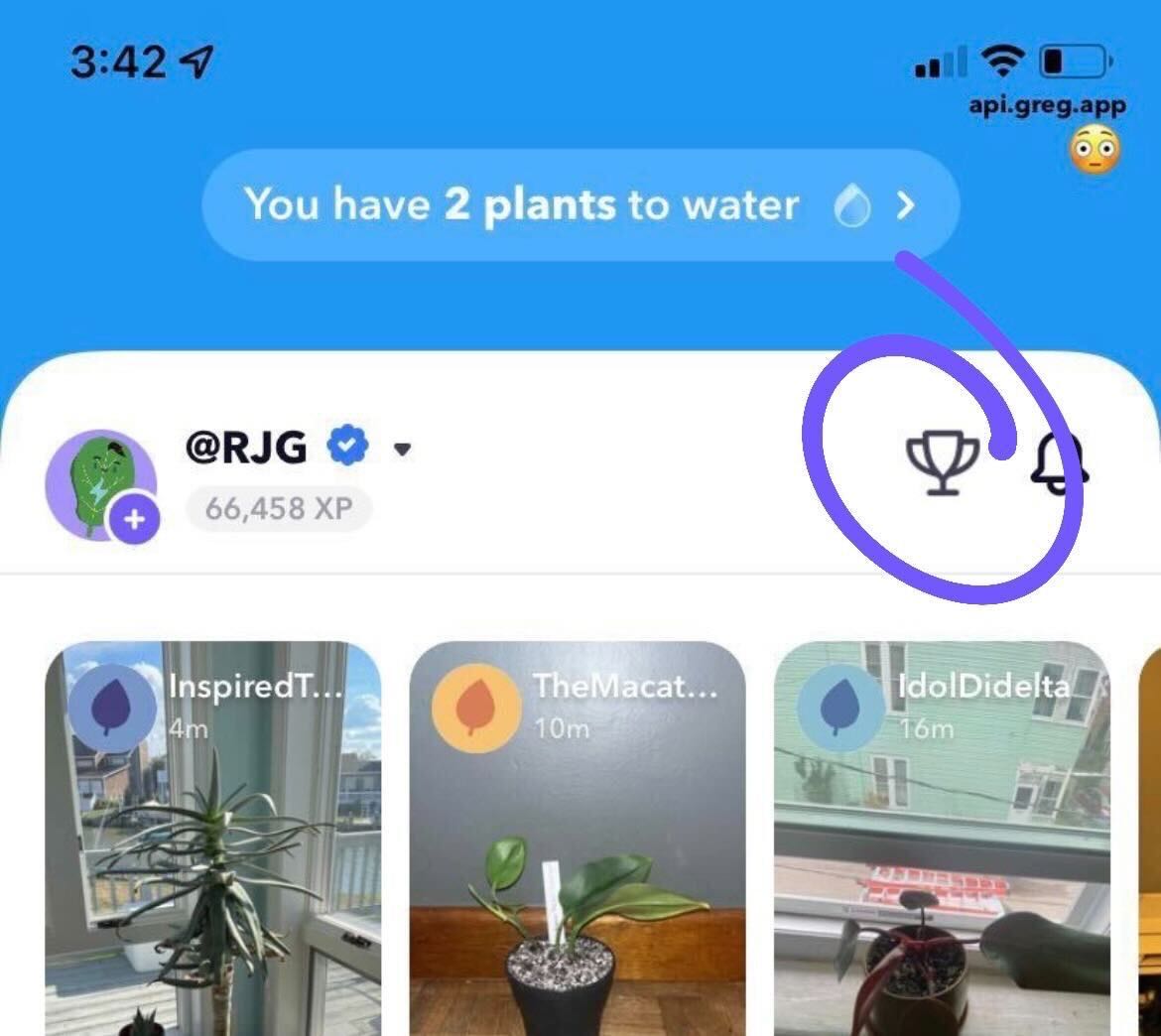Tap the plus badge on profile avatar
Viewport: 1161px width, 1036px height.
135,518
